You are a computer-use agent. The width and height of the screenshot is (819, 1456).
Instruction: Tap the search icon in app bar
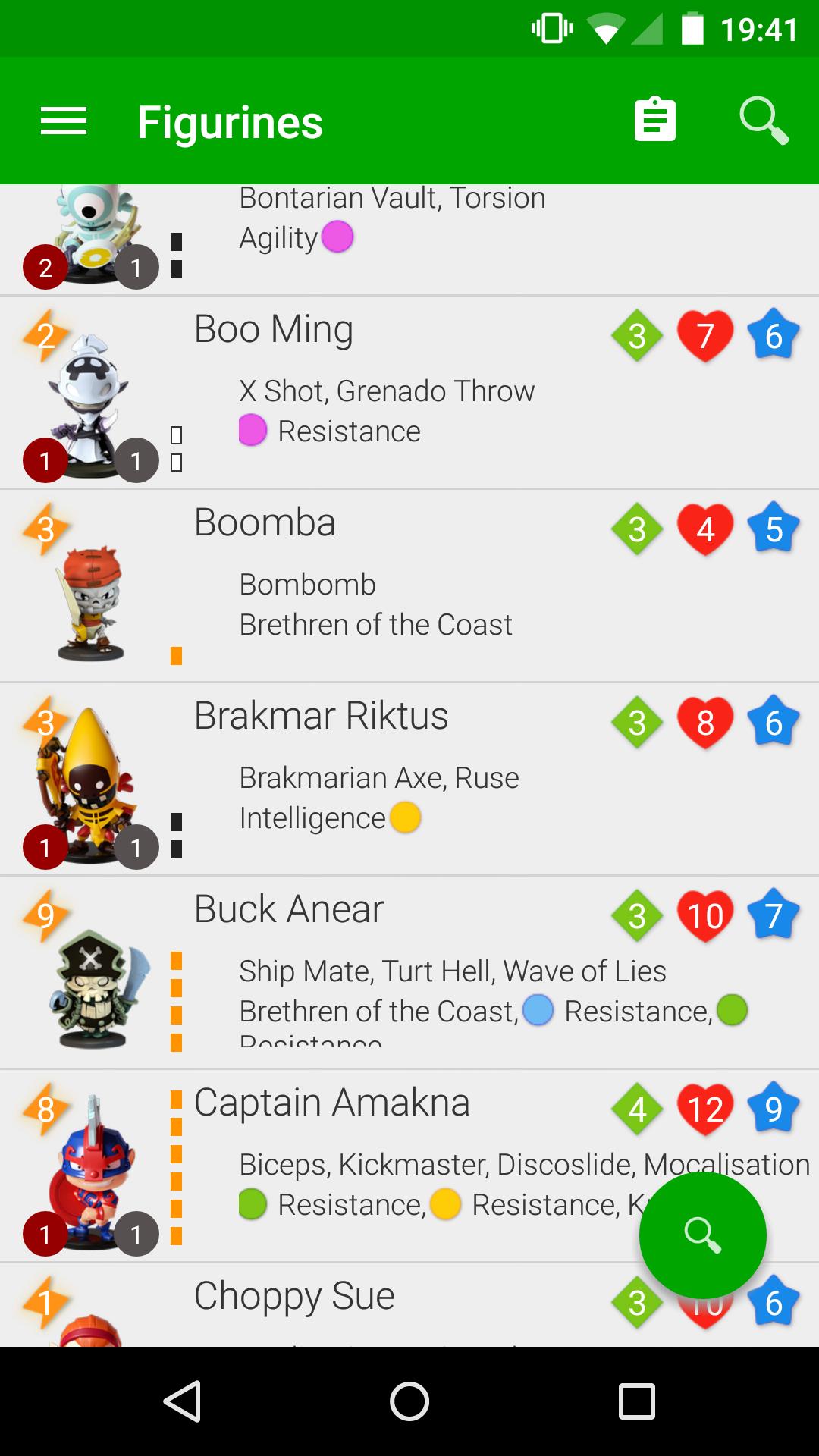(x=763, y=120)
